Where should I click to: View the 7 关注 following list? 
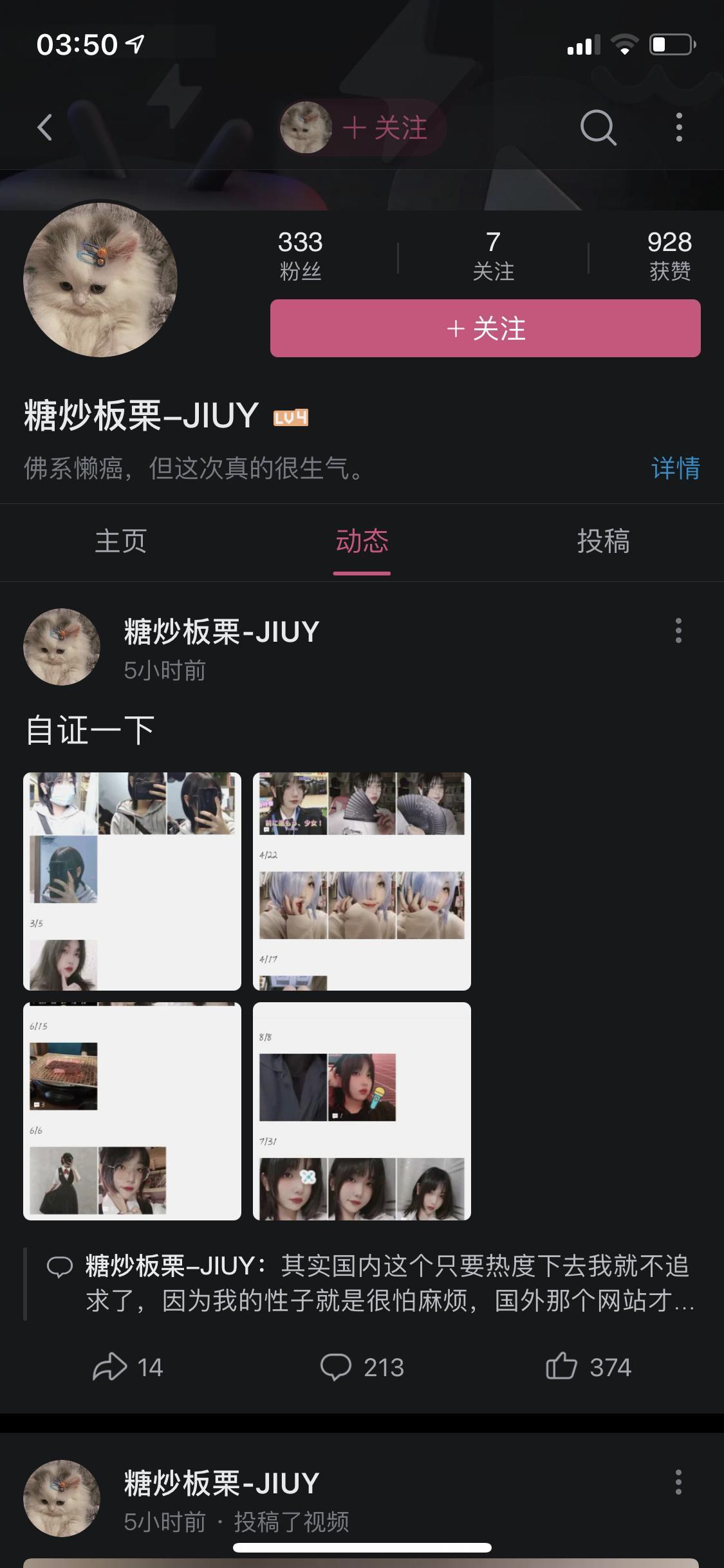click(x=493, y=256)
